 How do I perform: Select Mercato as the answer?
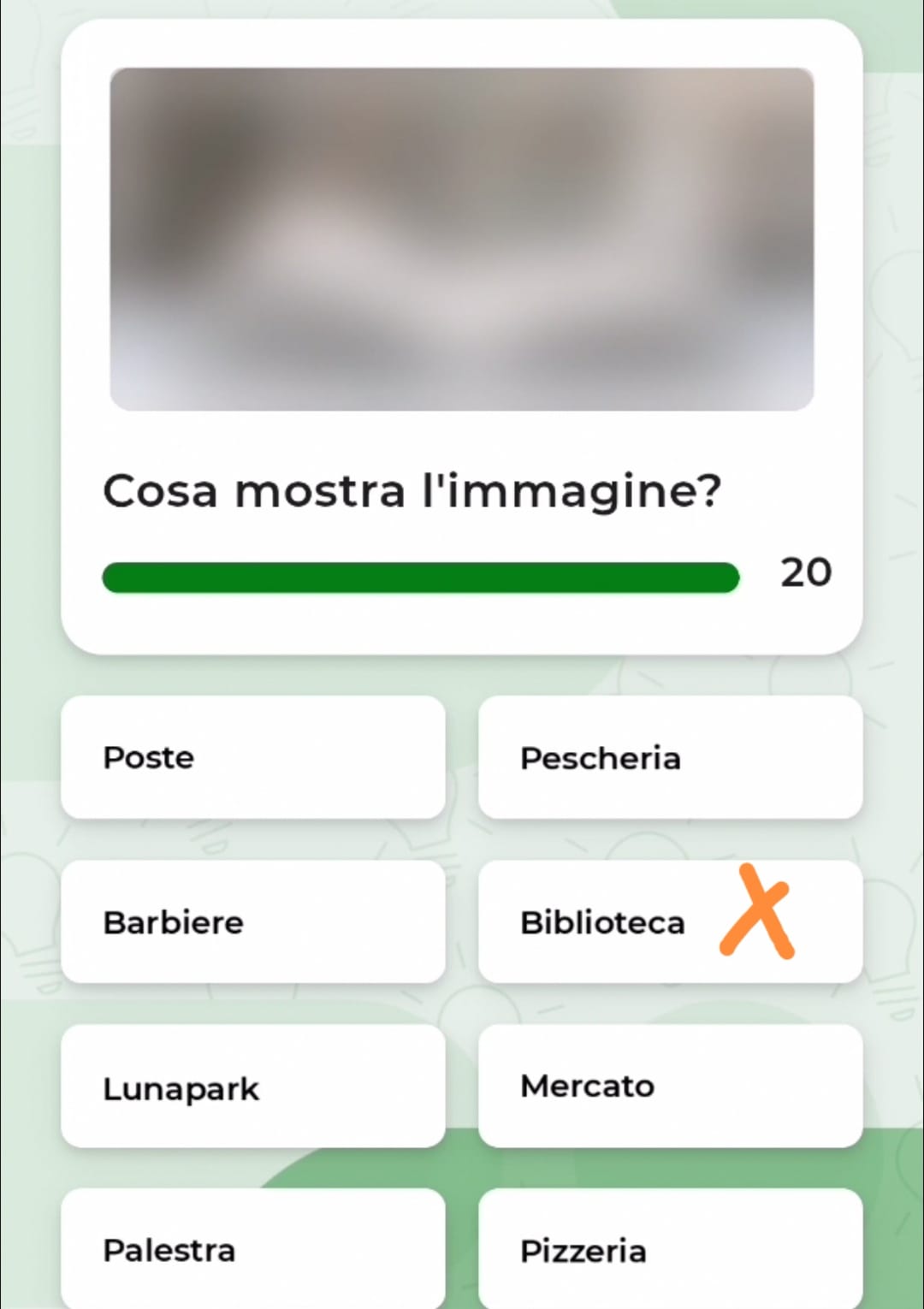[x=670, y=1087]
